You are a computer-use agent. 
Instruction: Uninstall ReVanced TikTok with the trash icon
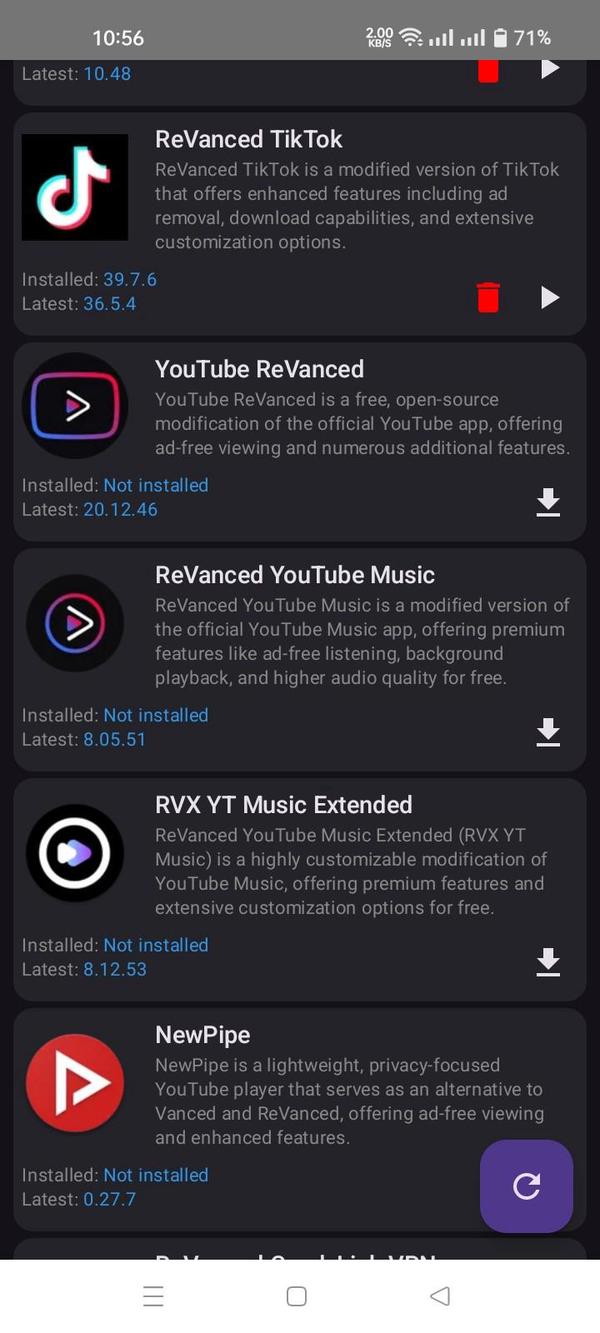pos(488,298)
